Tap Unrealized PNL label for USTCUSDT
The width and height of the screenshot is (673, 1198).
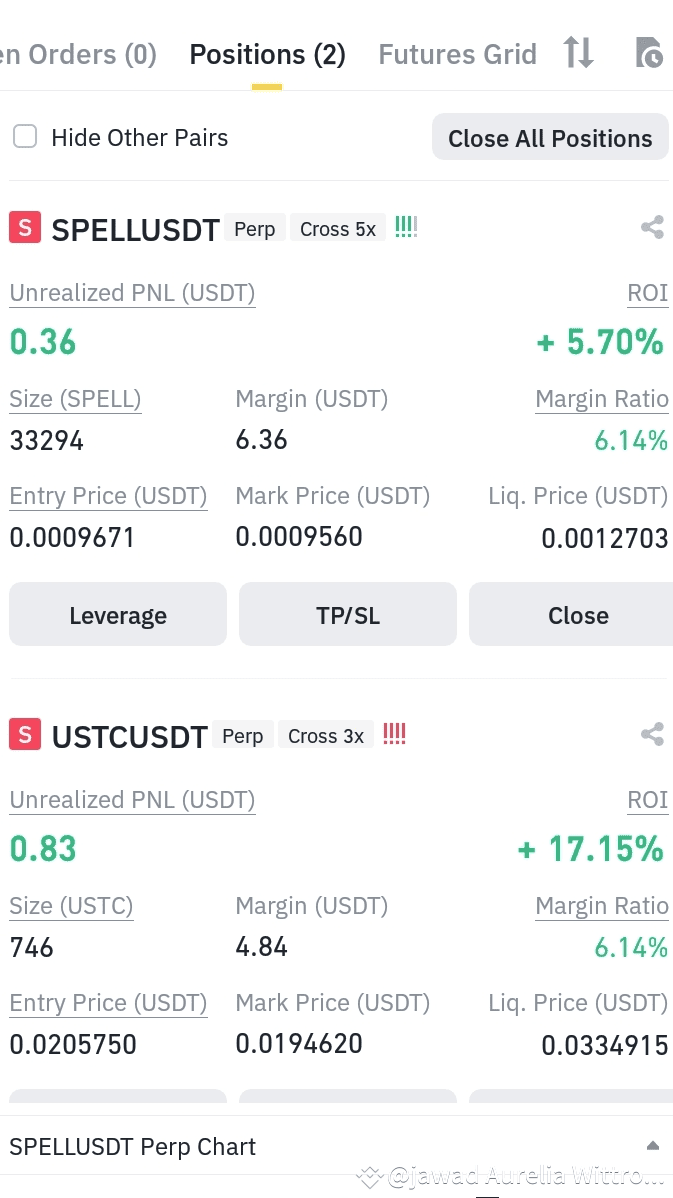point(132,800)
